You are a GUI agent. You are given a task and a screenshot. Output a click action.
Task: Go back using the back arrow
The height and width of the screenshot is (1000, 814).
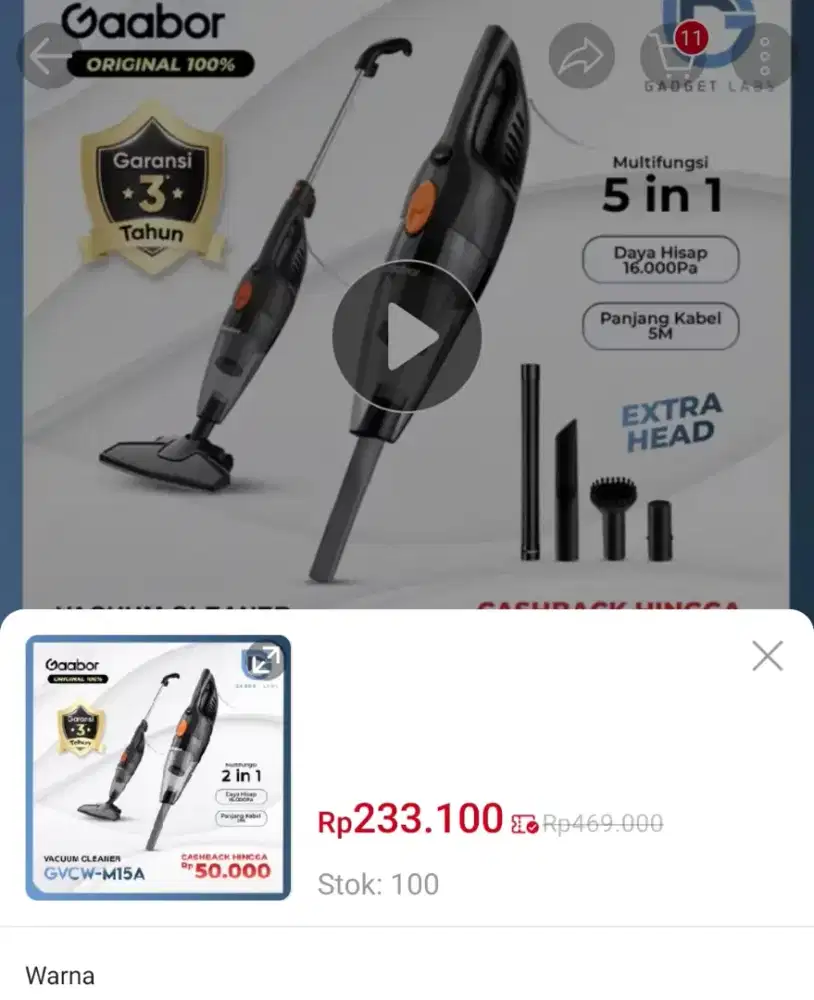(47, 57)
